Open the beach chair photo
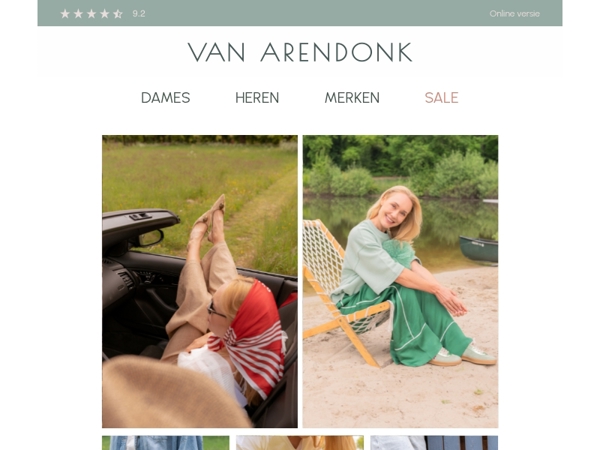This screenshot has height=450, width=600. coord(400,281)
